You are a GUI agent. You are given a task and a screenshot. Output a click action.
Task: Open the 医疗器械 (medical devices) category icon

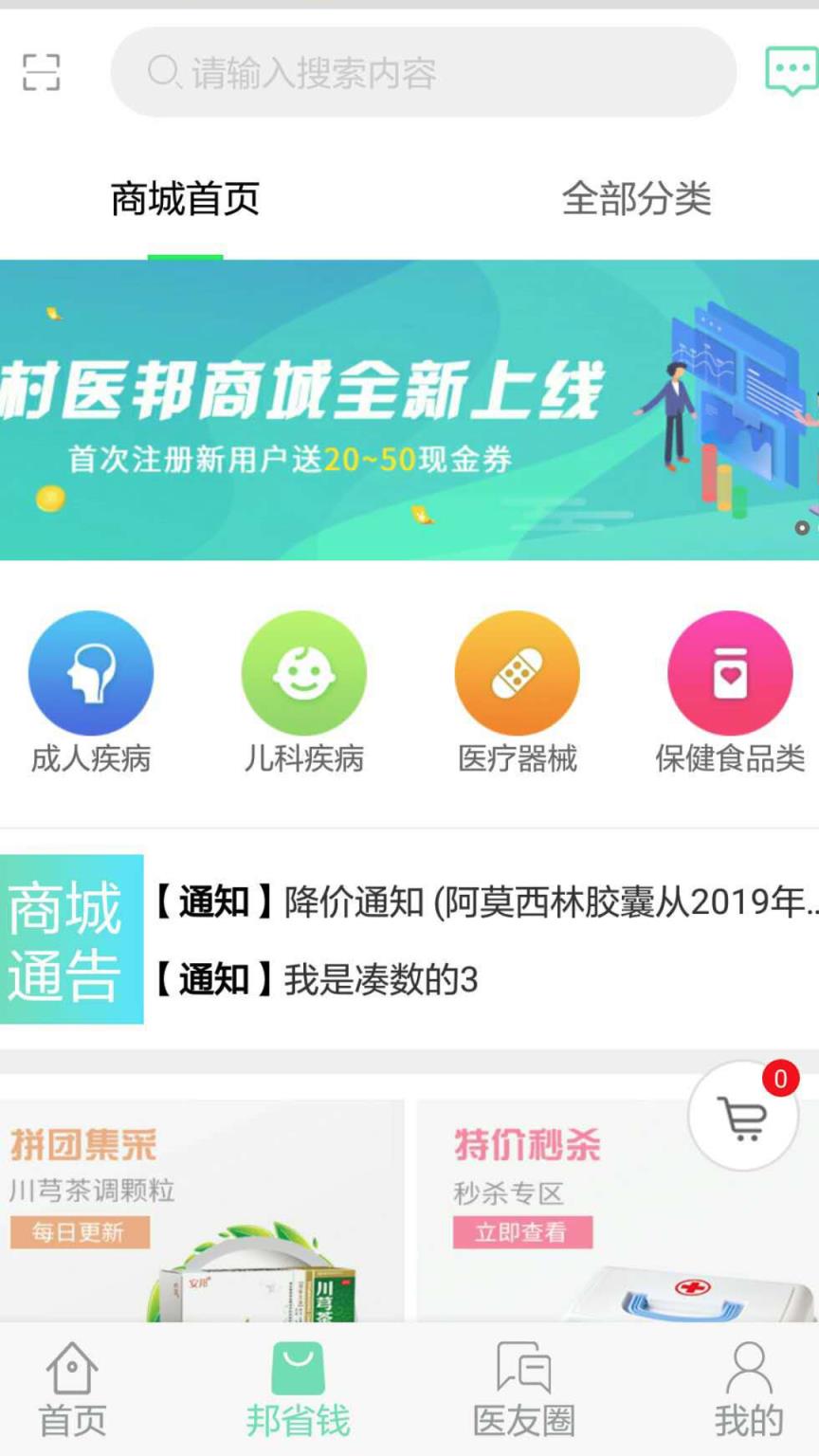(x=516, y=671)
